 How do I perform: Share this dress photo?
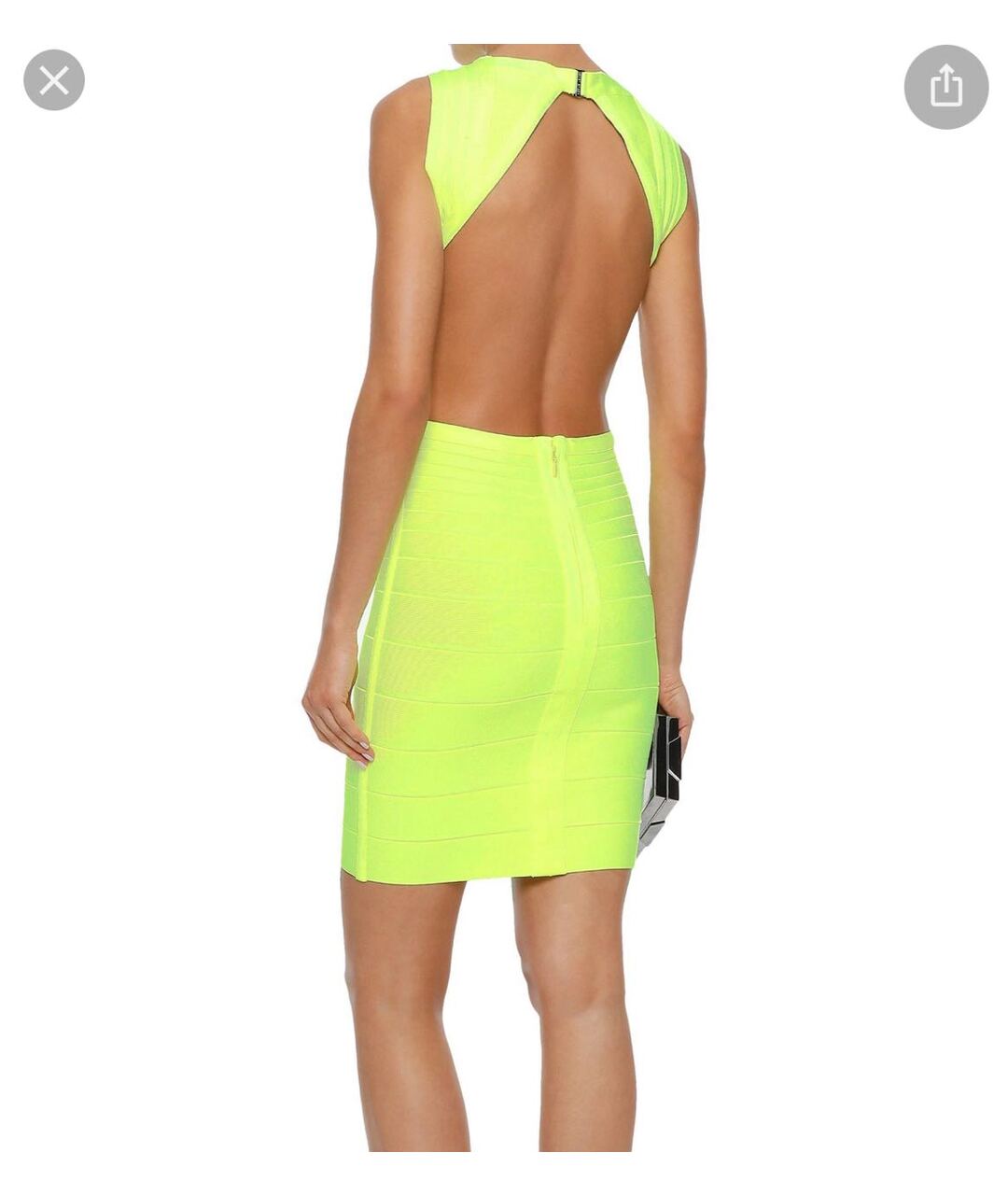coord(945,86)
